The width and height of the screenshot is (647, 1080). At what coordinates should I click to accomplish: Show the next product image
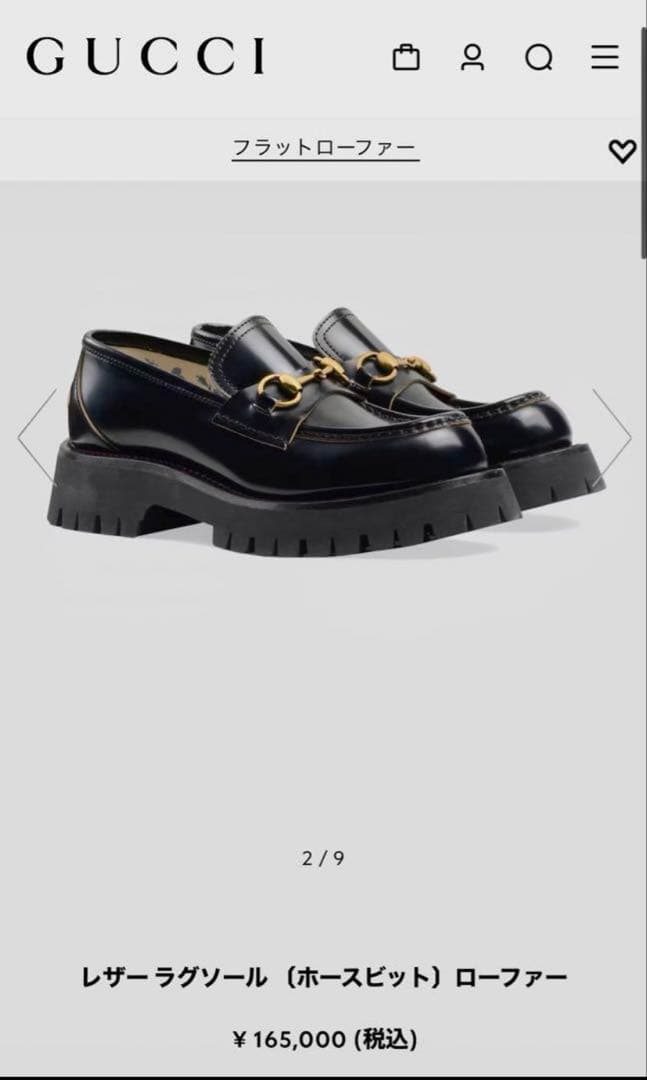coord(611,437)
